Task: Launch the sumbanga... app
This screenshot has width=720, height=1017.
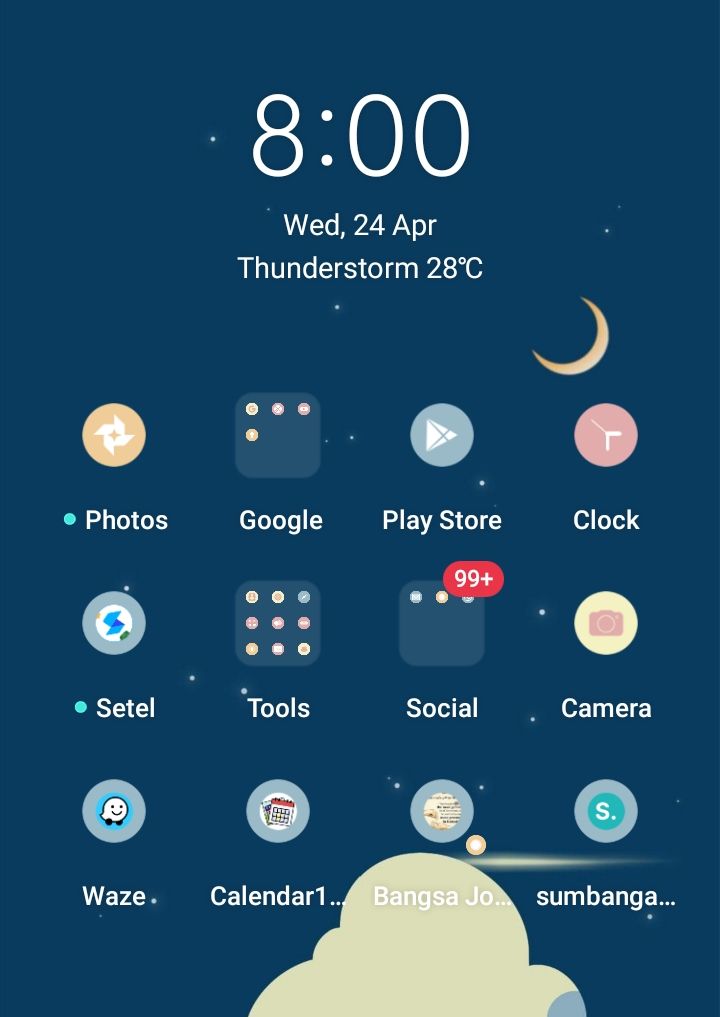Action: click(x=606, y=811)
